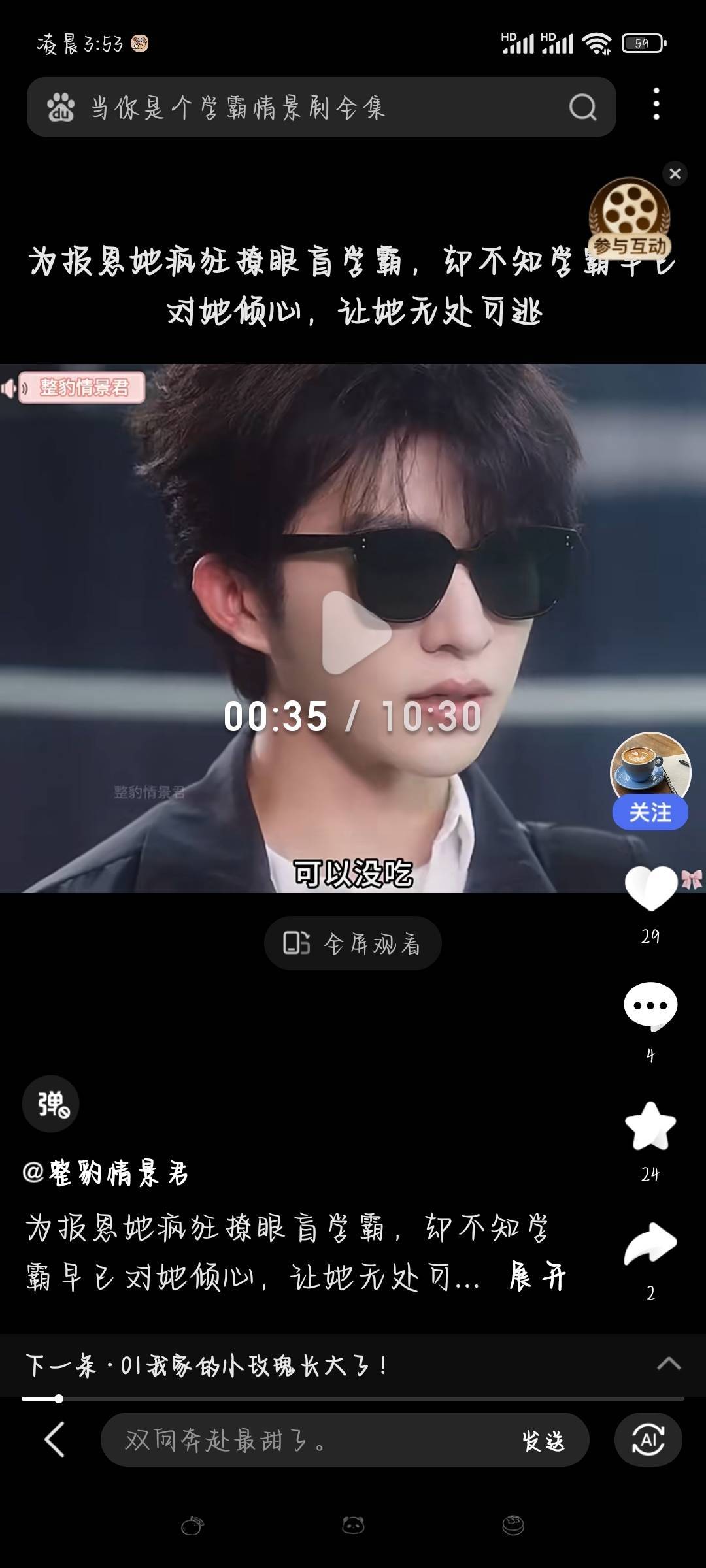Open the AI assistant button
This screenshot has height=1568, width=706.
[x=648, y=1440]
